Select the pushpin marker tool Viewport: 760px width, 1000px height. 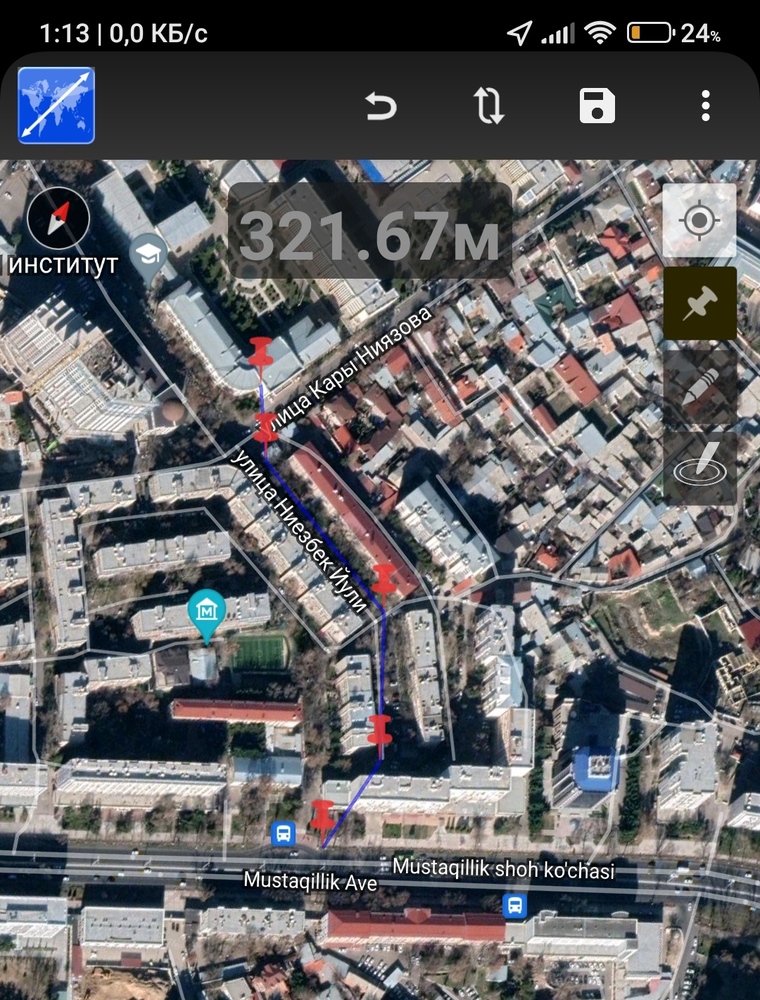(x=700, y=303)
